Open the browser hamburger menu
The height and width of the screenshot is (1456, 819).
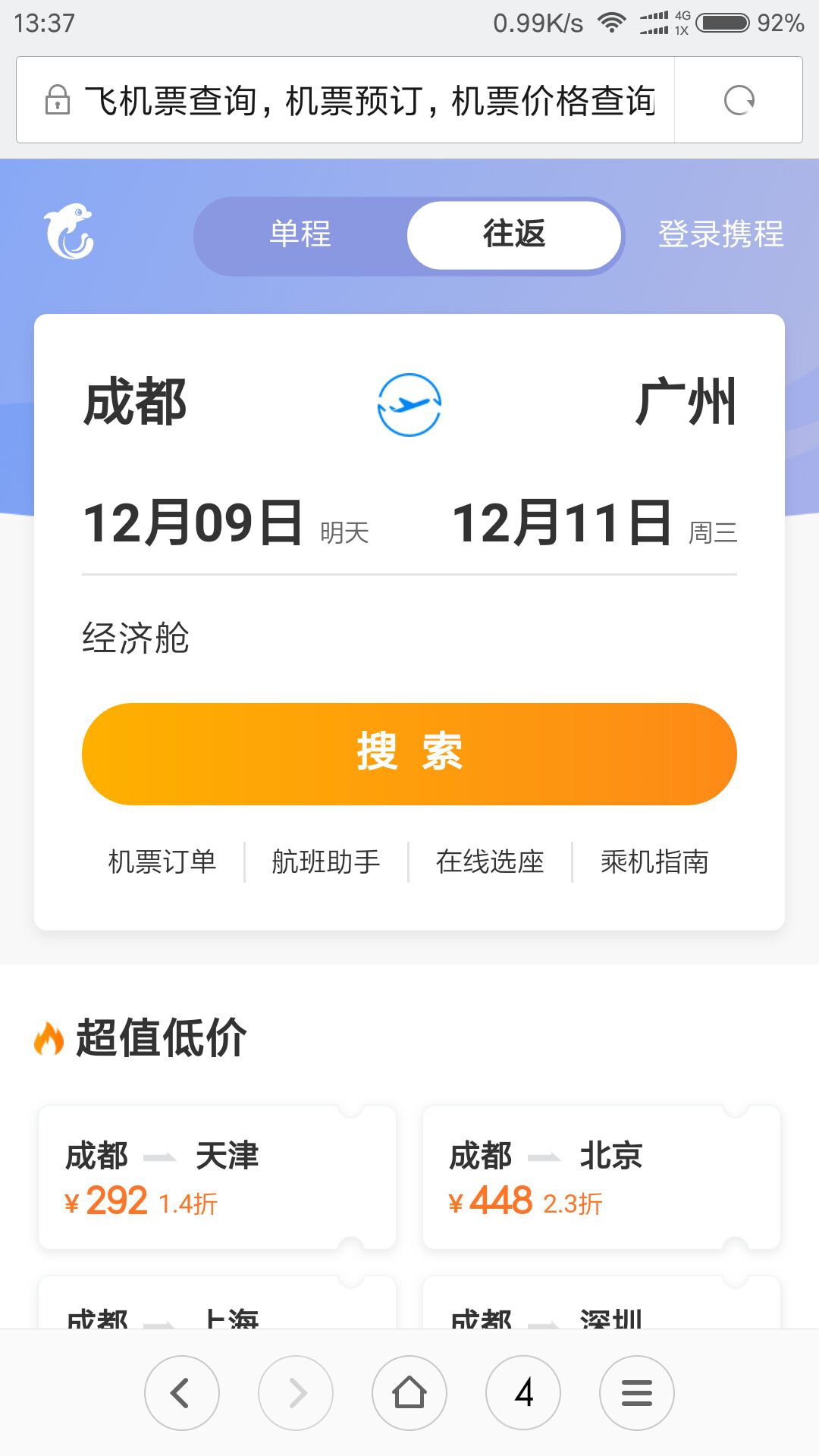[637, 1393]
